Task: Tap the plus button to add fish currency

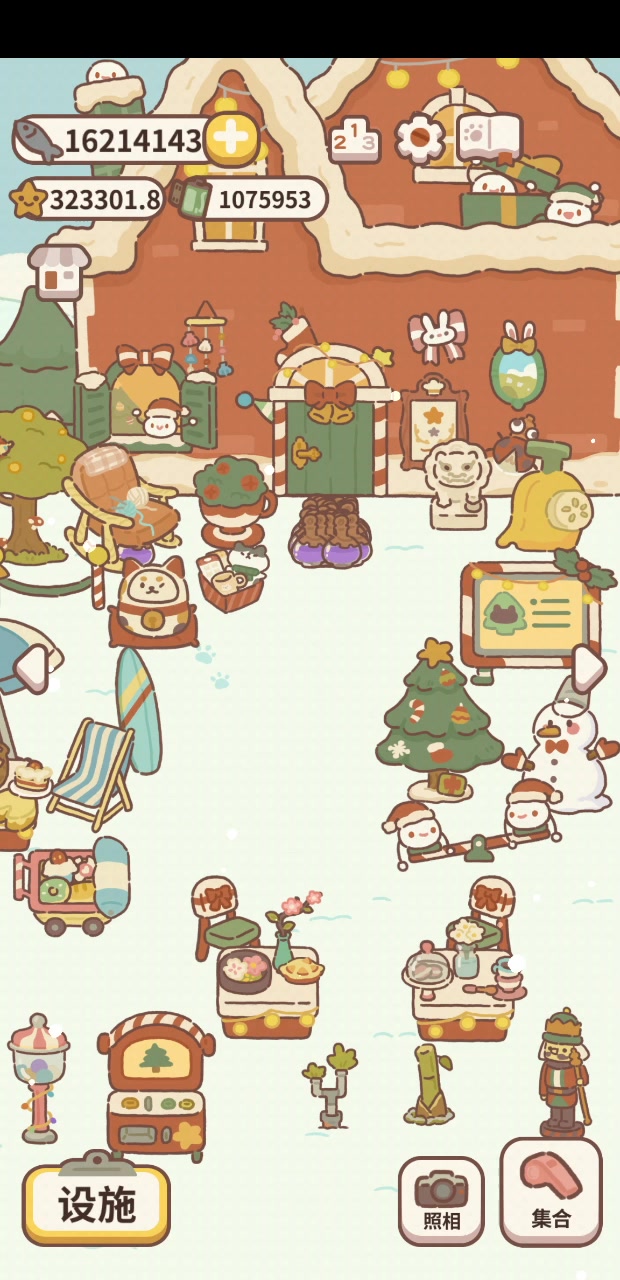Action: [232, 139]
